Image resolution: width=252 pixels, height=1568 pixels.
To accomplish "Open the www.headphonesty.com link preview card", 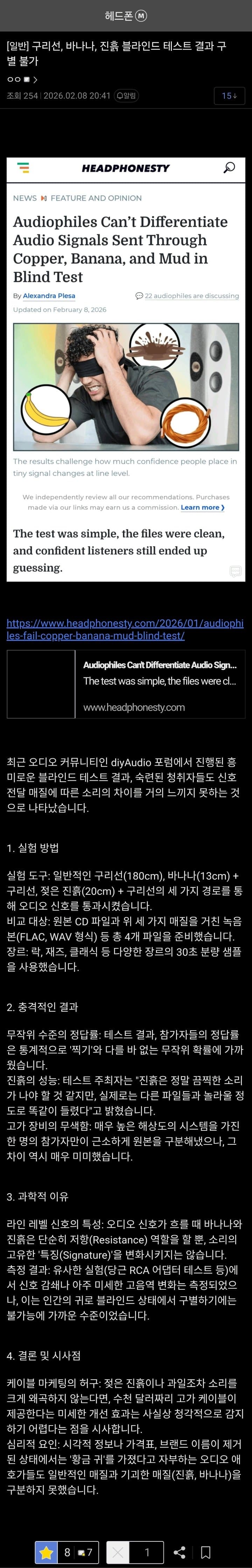I will coord(126,685).
